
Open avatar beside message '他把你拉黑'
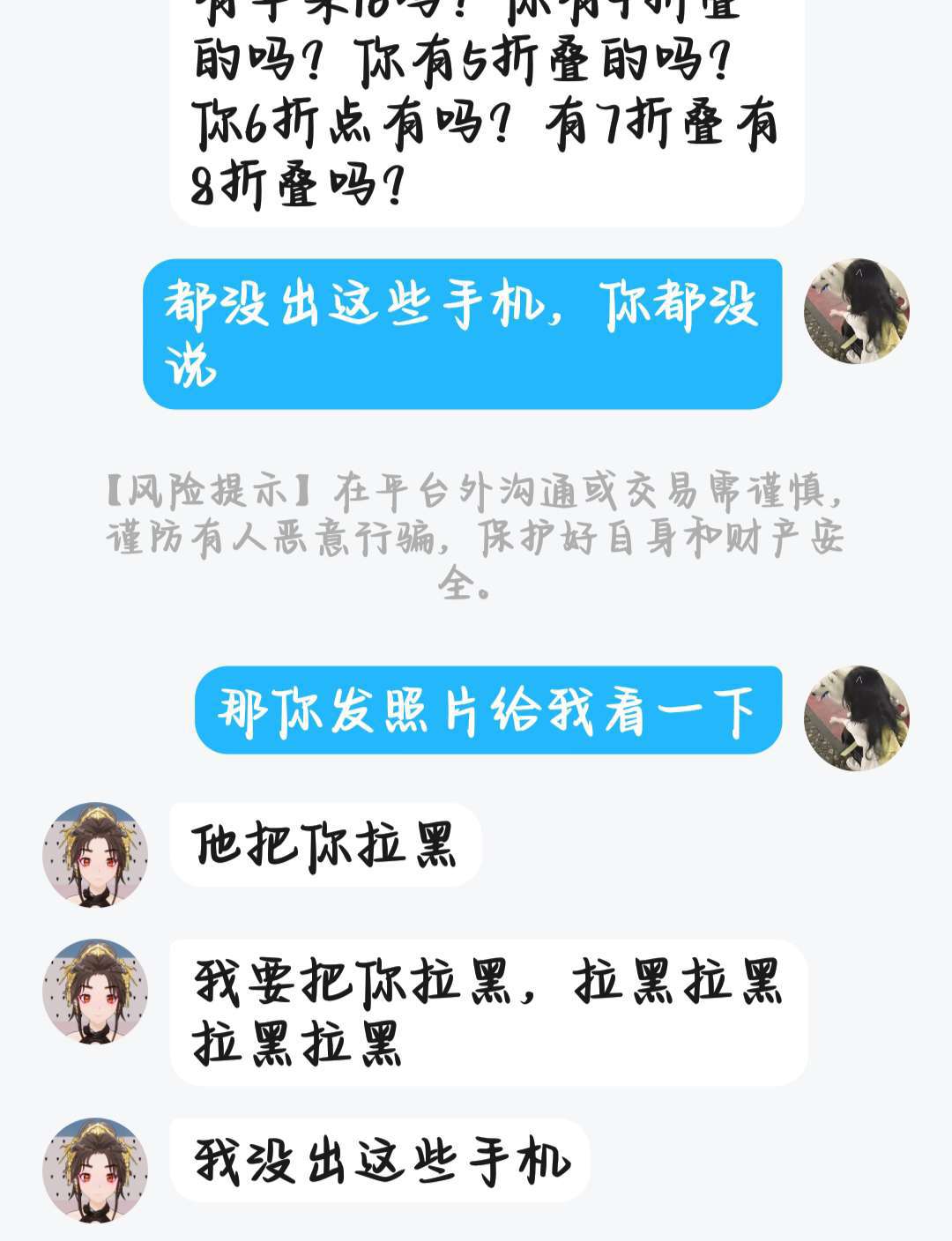tap(95, 854)
